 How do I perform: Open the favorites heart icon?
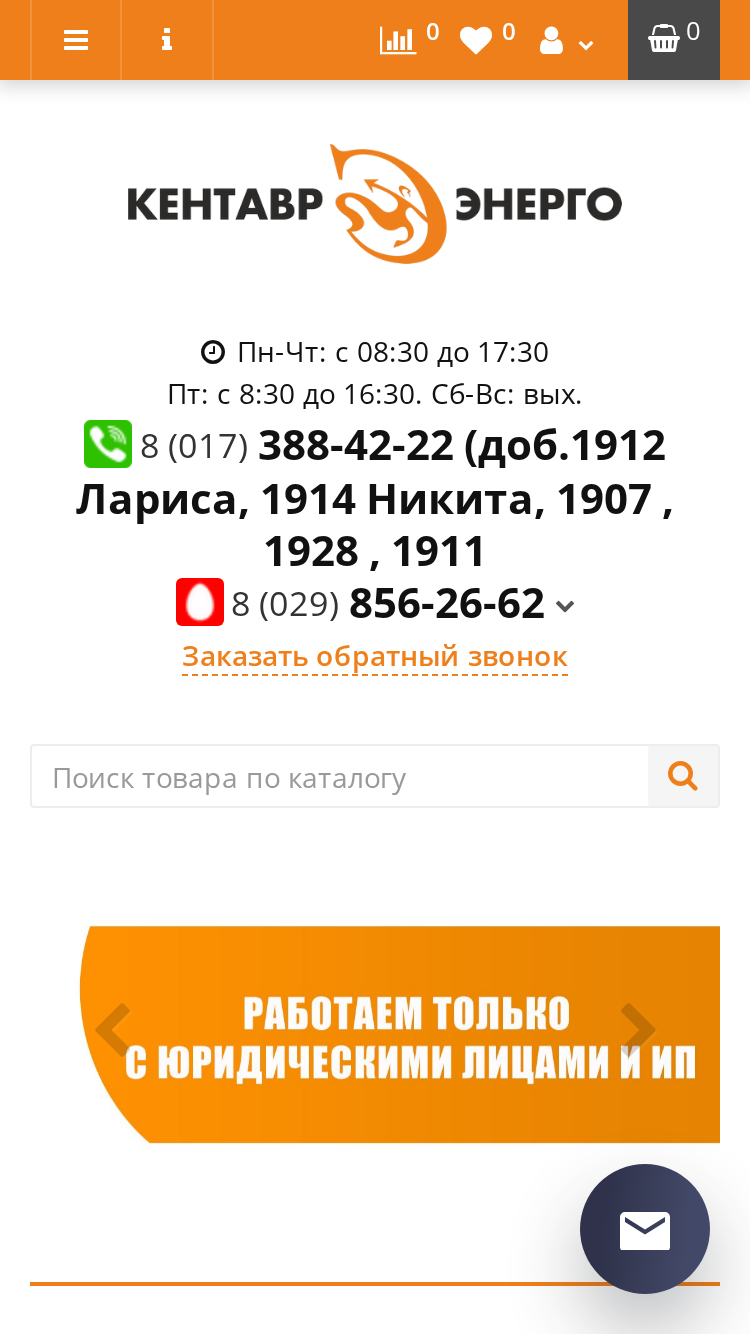pyautogui.click(x=476, y=41)
